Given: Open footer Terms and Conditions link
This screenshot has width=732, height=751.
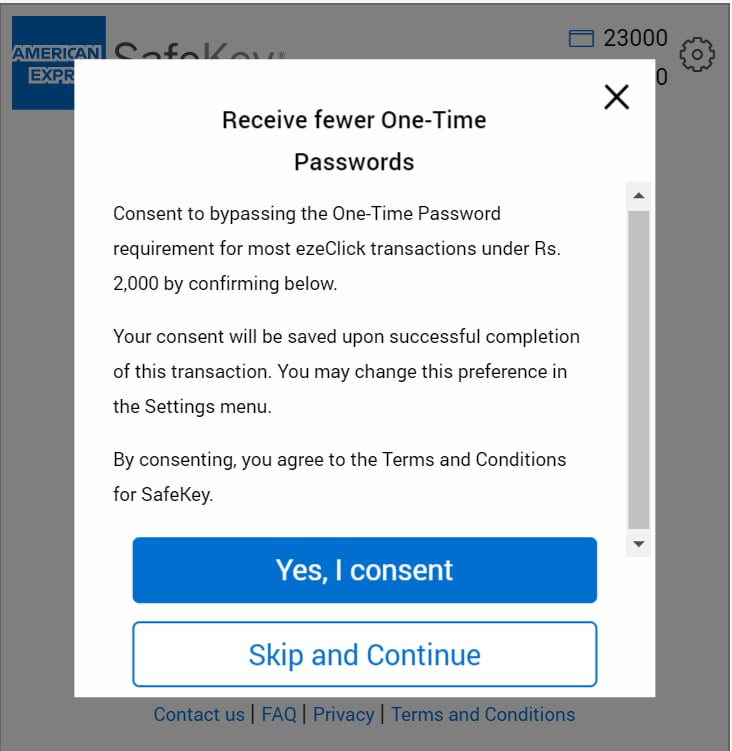Looking at the screenshot, I should pos(483,714).
